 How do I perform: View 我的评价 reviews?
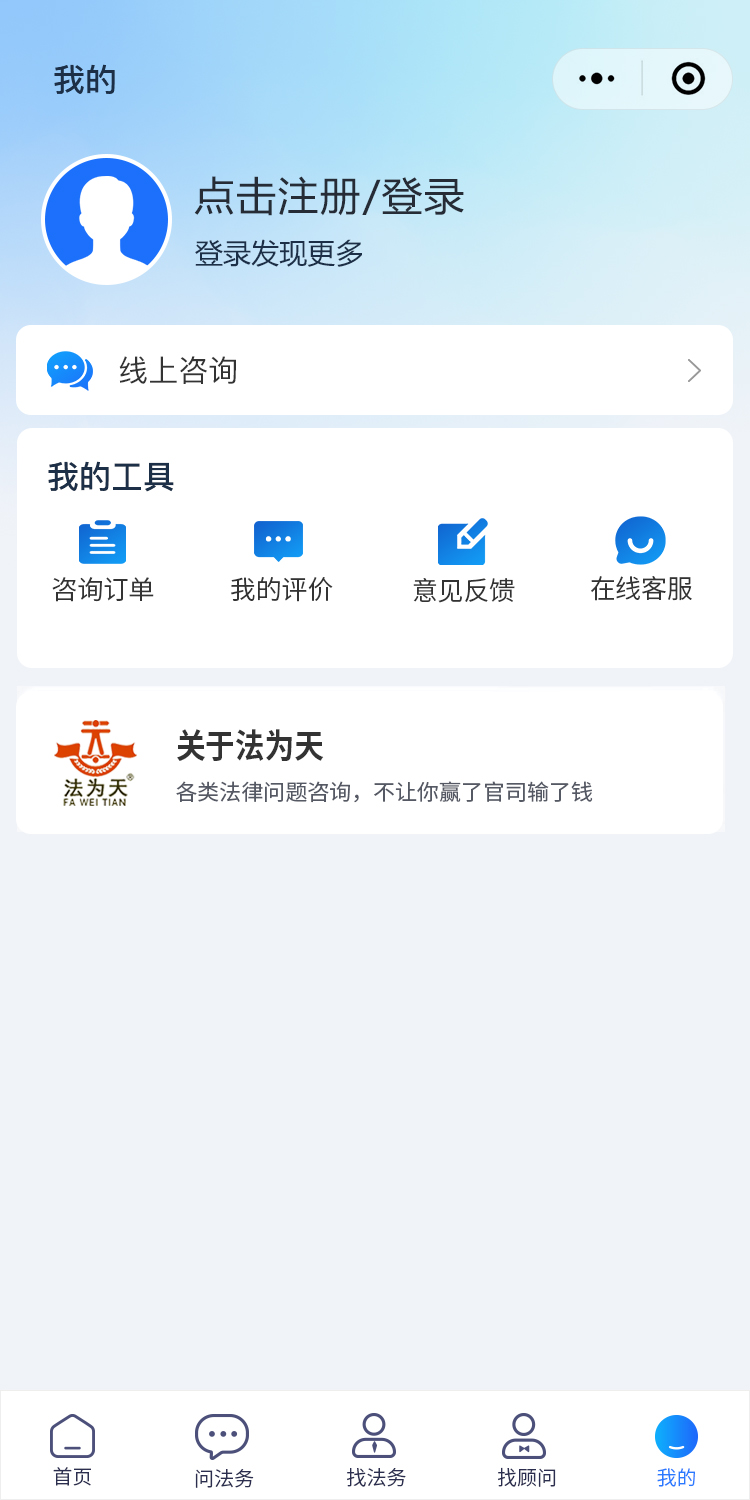click(281, 561)
